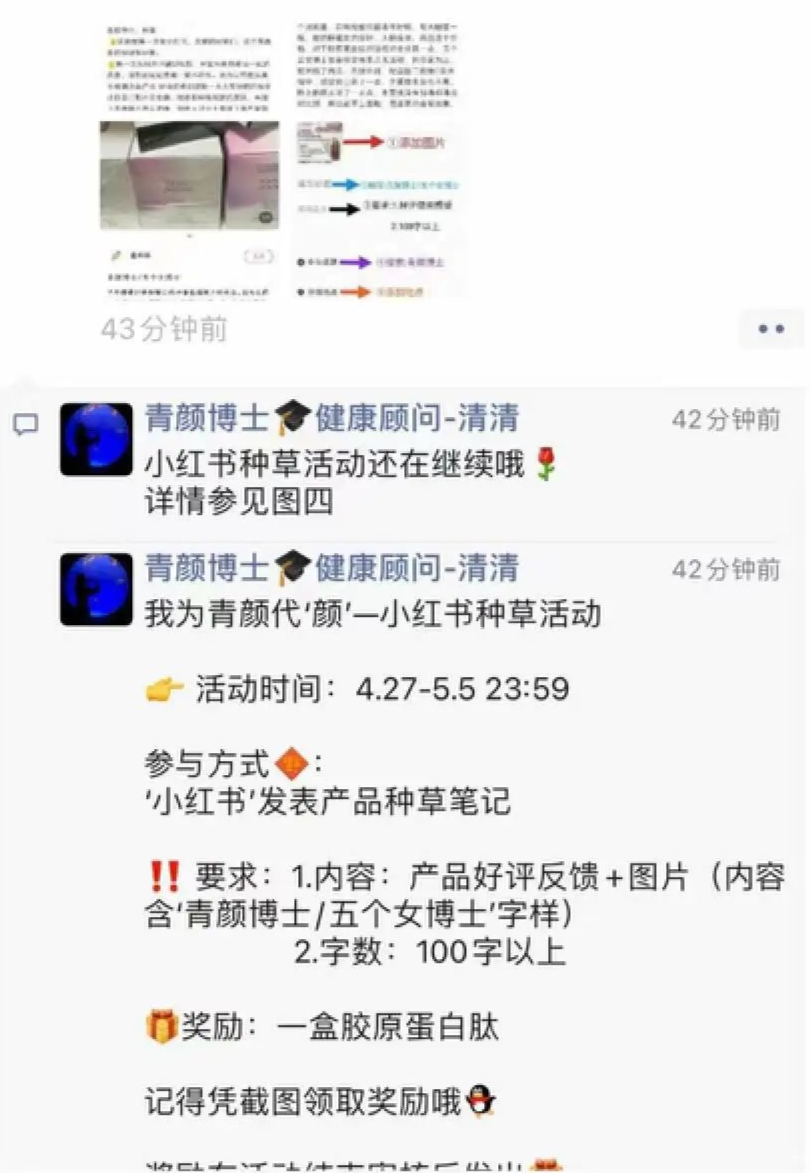Open commenter name above '我为青颜代颜—小红书种草活动'
The image size is (811, 1173).
(332, 568)
